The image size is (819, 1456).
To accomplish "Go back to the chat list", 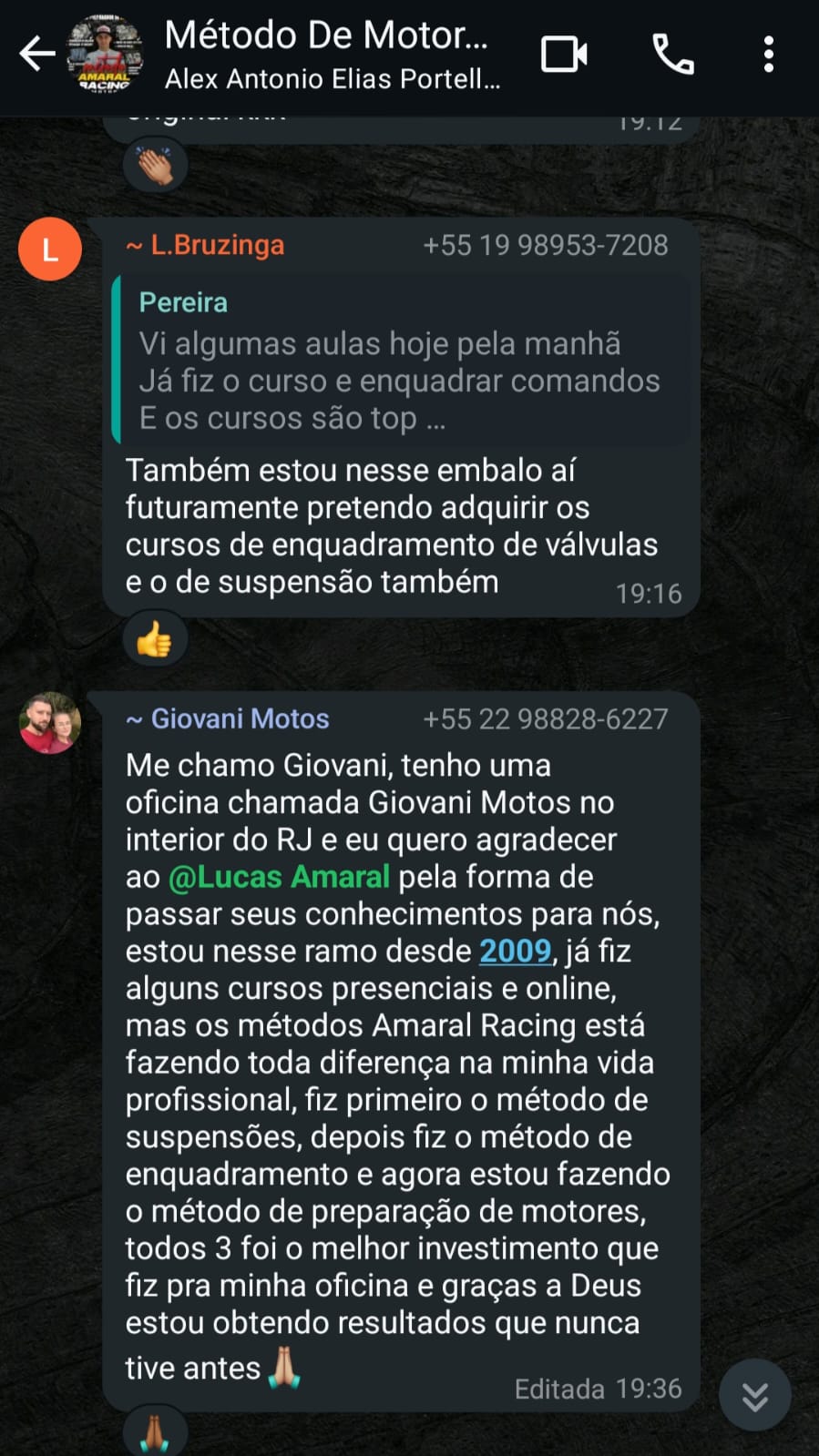I will click(x=37, y=55).
